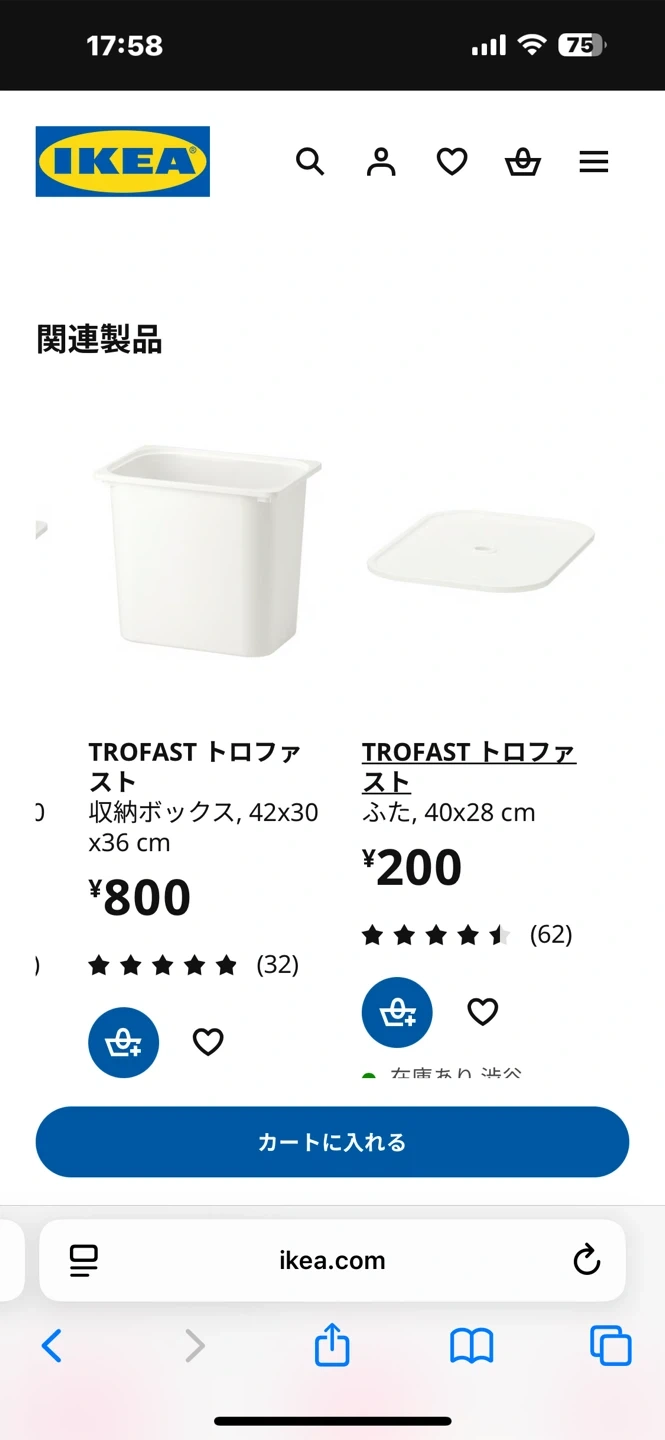Open the TROFAST ふた product link
The width and height of the screenshot is (665, 1440).
468,766
